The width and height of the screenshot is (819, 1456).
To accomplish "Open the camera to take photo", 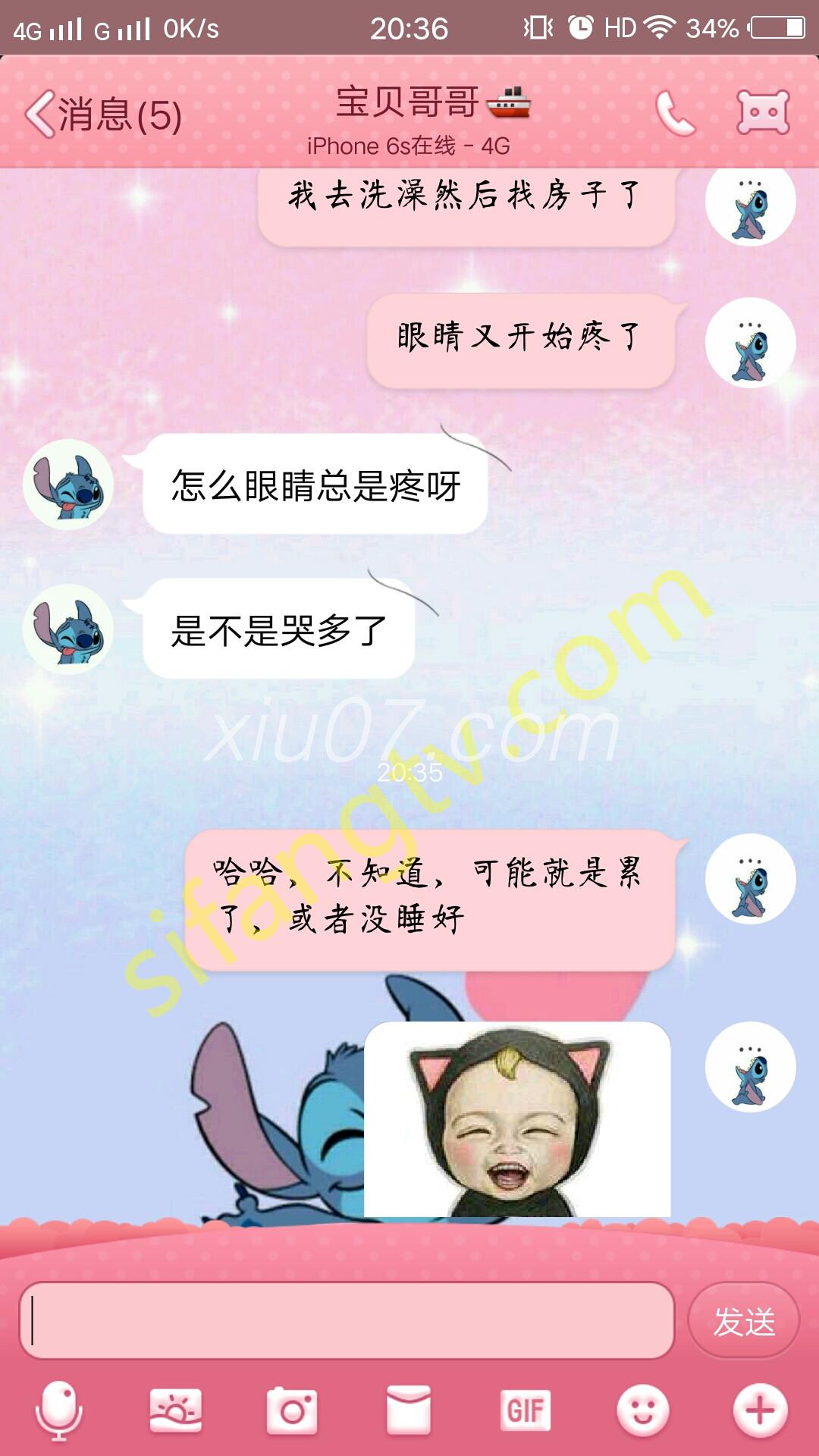I will tap(293, 1410).
